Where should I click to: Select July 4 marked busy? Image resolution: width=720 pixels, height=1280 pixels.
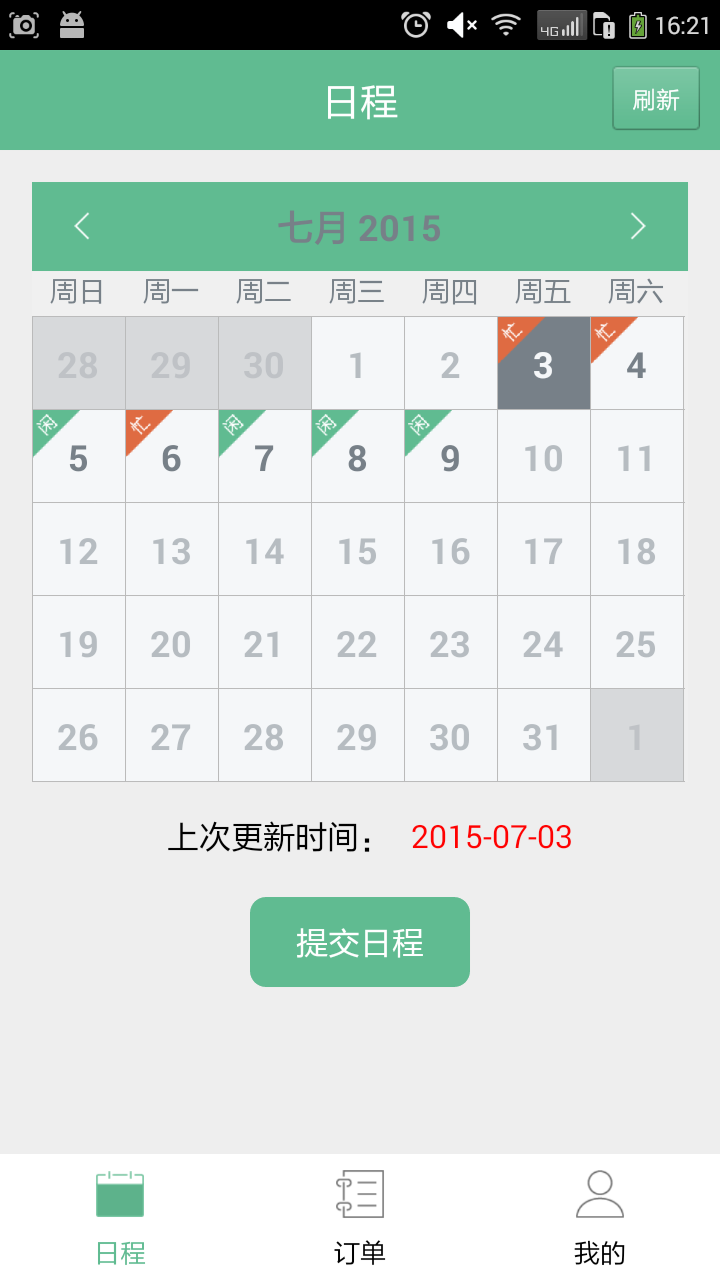click(x=636, y=364)
